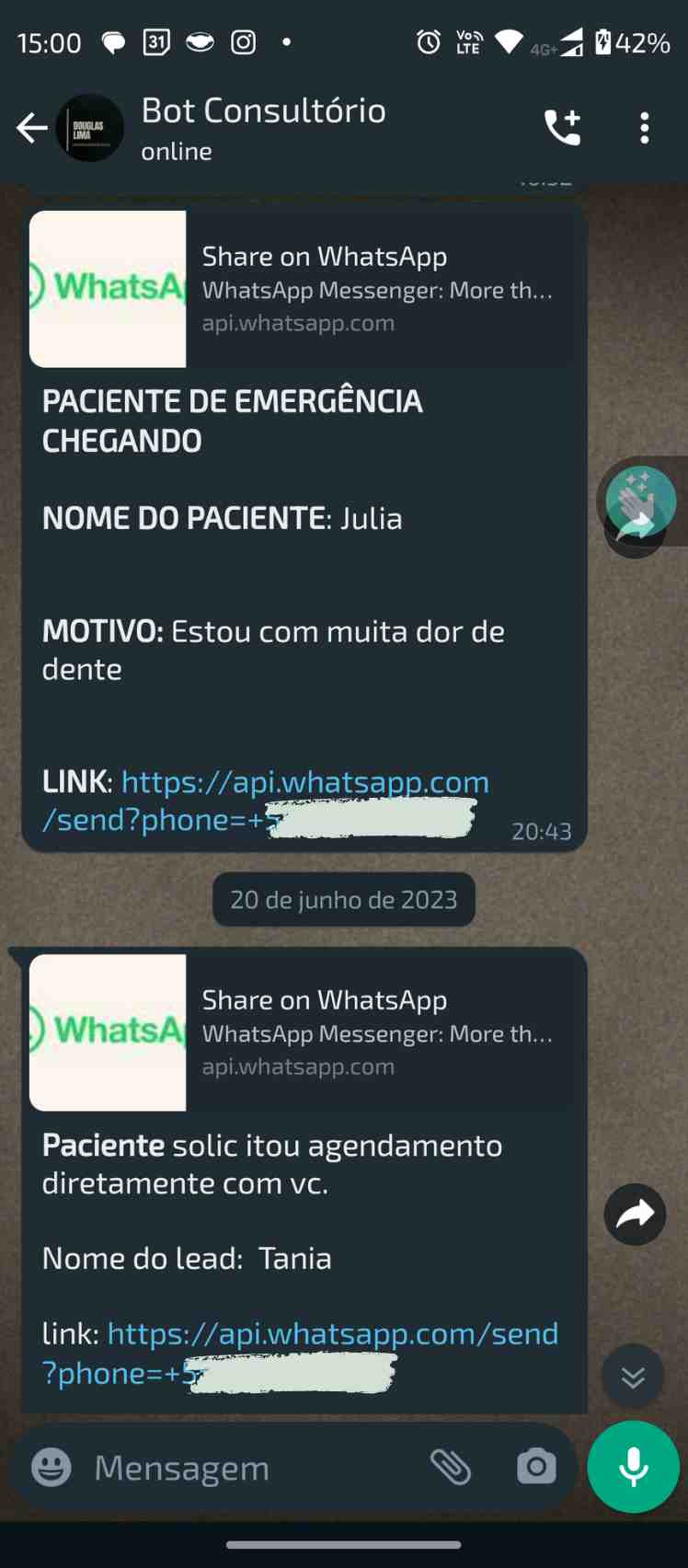This screenshot has height=1568, width=688.
Task: Attach a file using the paperclip icon
Action: click(453, 1468)
